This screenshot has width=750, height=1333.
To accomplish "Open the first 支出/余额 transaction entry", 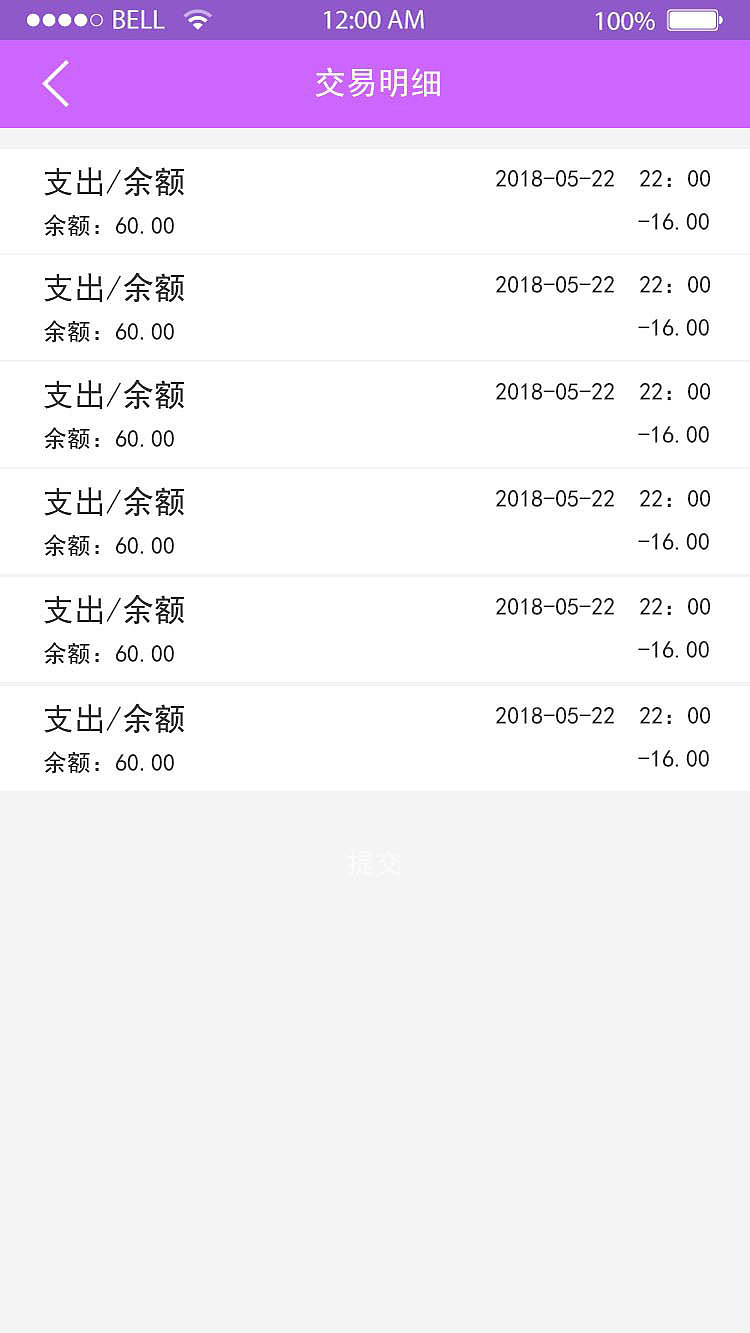I will pyautogui.click(x=375, y=200).
